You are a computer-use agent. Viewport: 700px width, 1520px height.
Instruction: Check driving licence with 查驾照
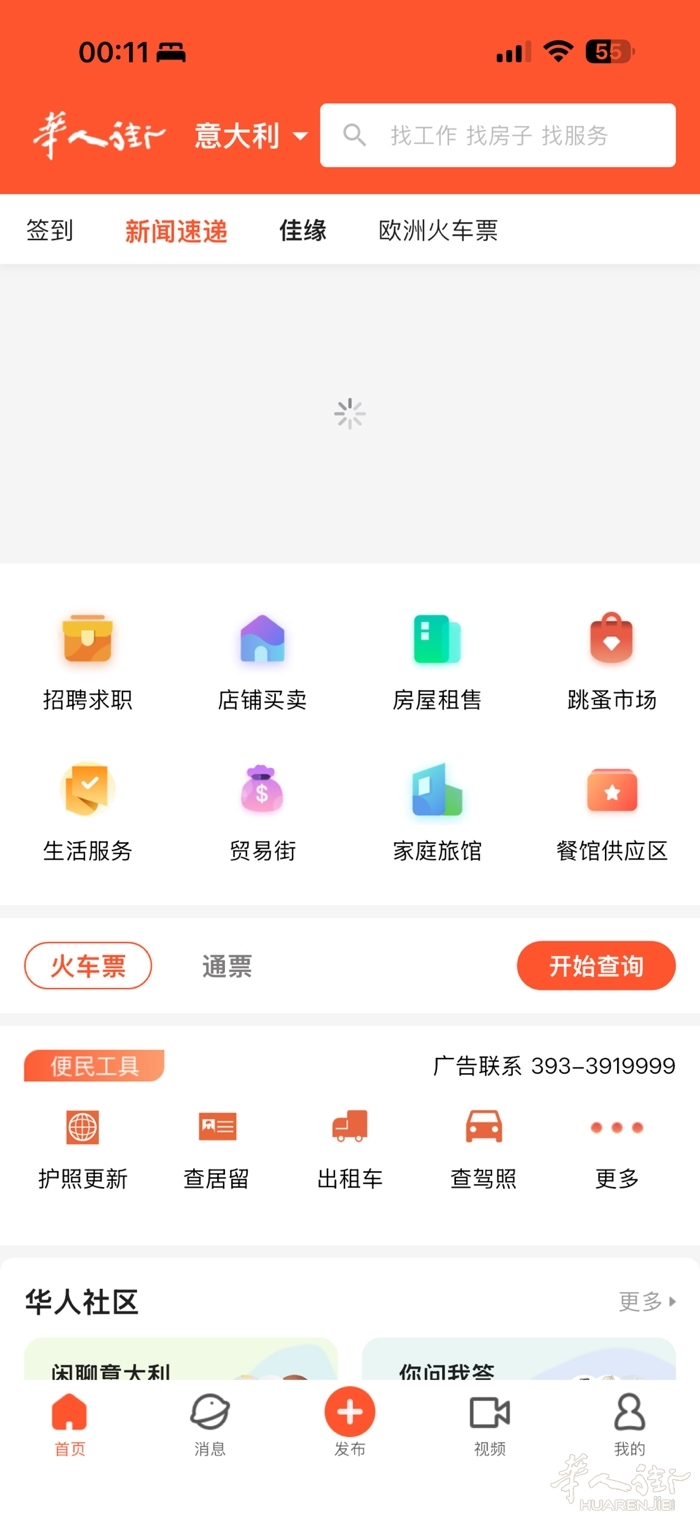[x=484, y=1149]
